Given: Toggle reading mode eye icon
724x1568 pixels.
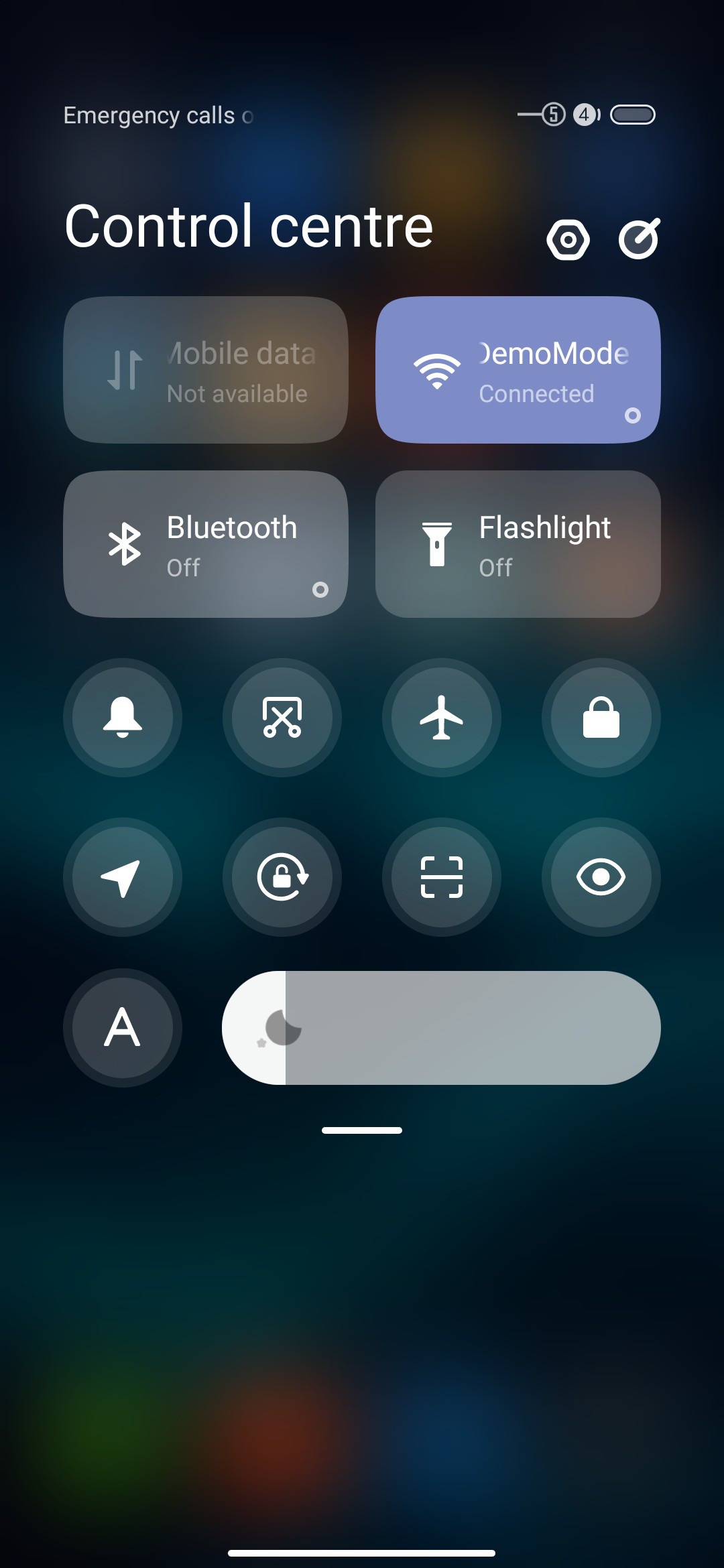Looking at the screenshot, I should [x=601, y=877].
